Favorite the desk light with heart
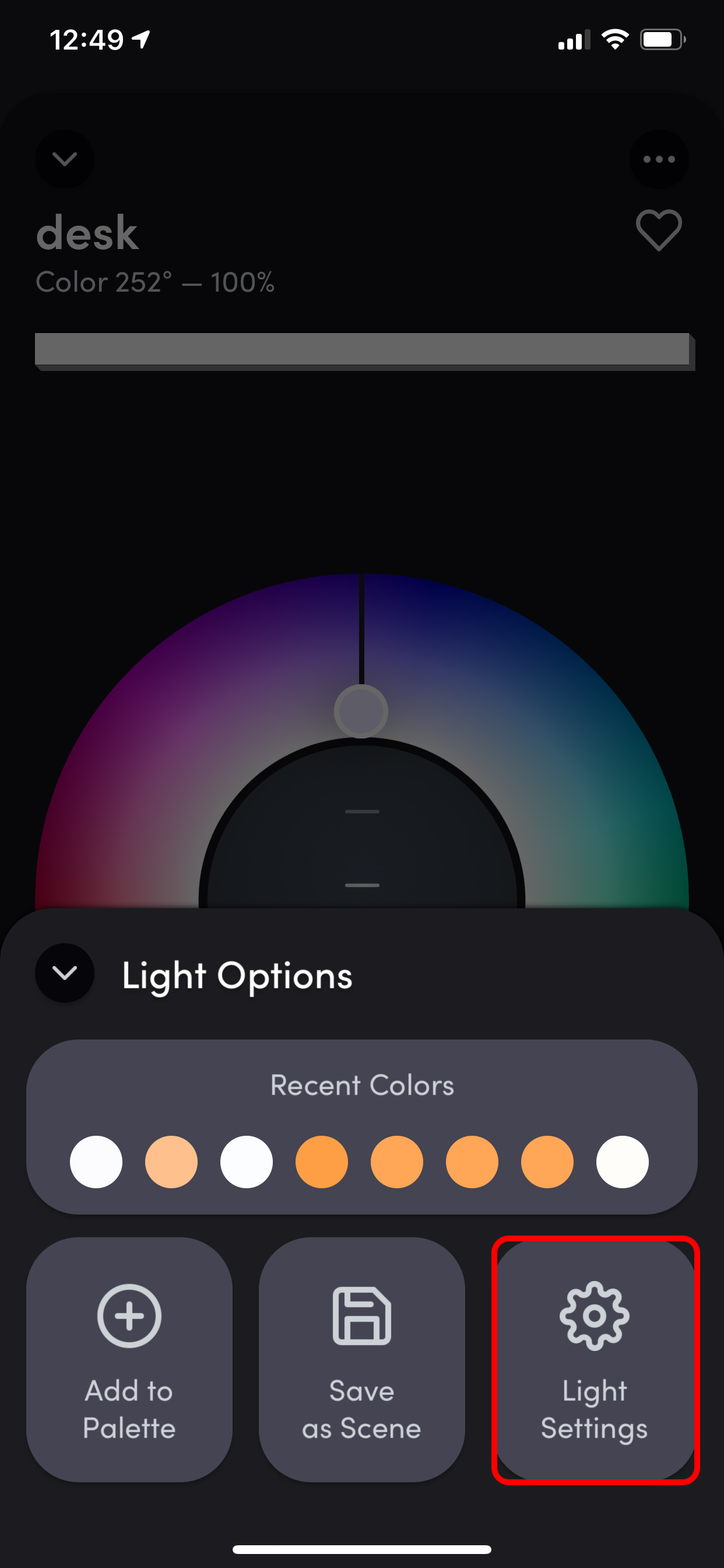Image resolution: width=724 pixels, height=1568 pixels. [x=658, y=230]
